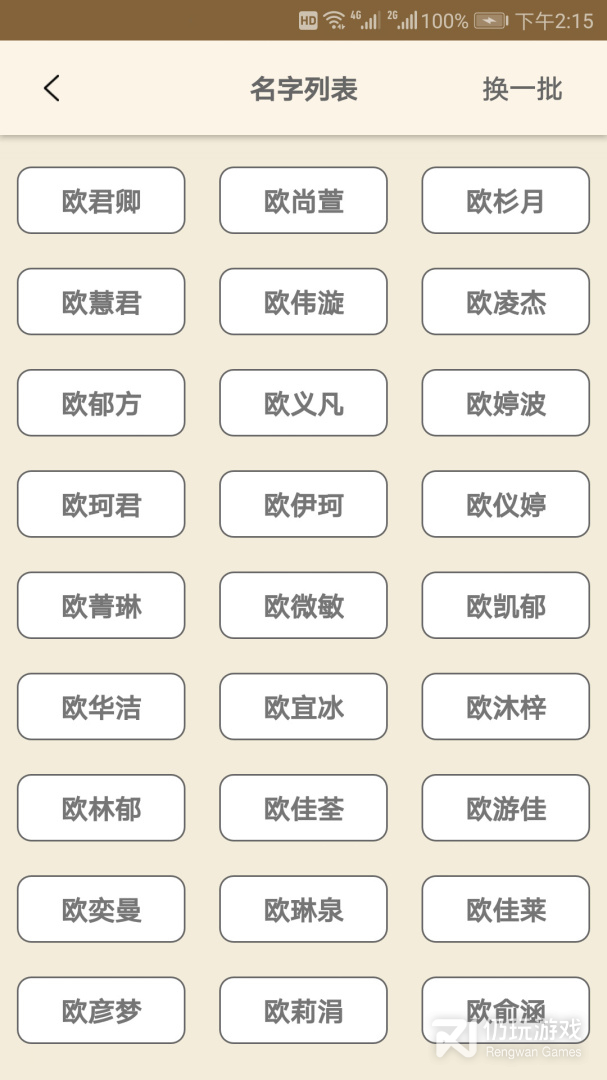Choose the name 欧彦梦
The height and width of the screenshot is (1080, 607).
101,1011
